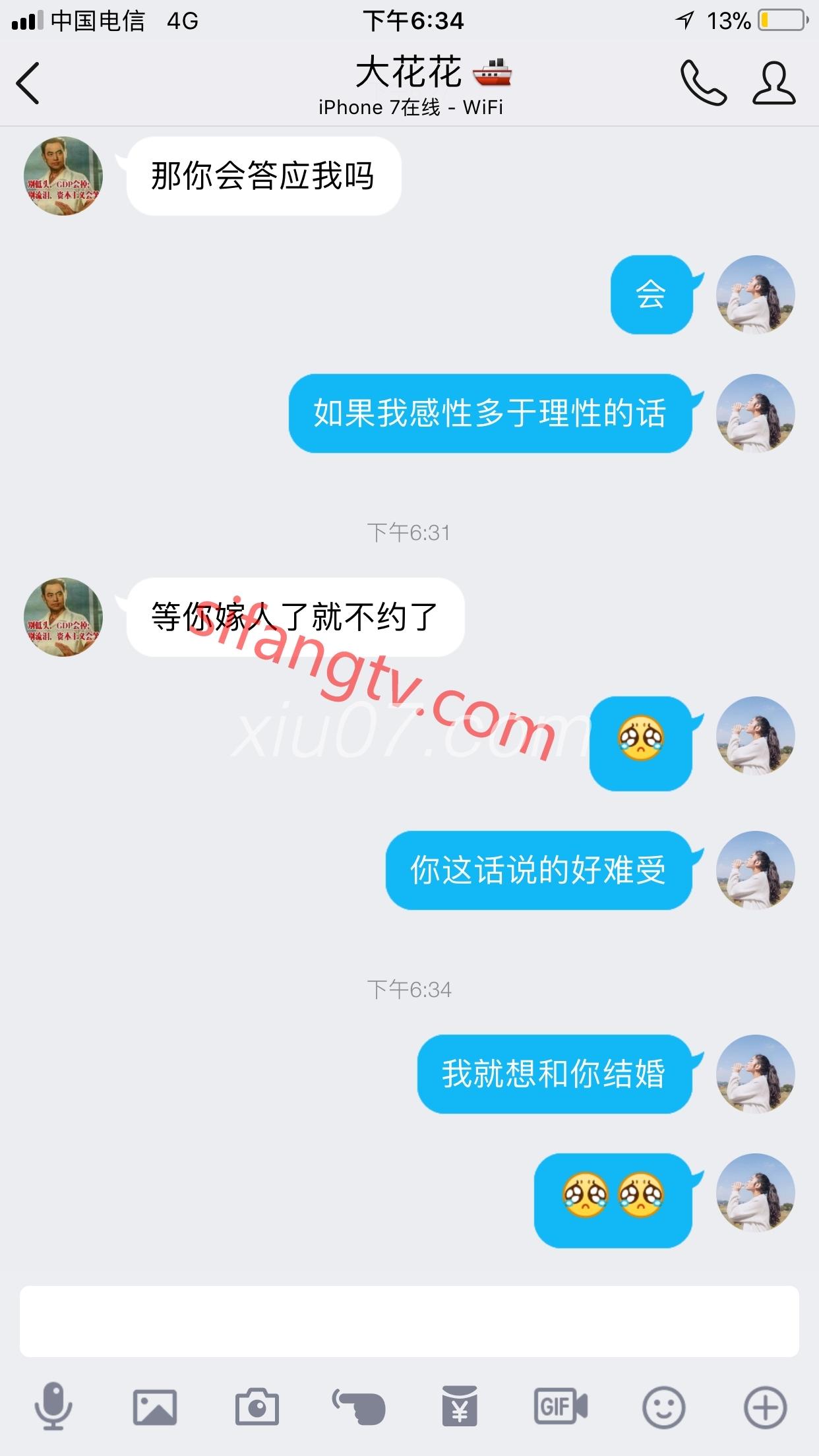This screenshot has width=819, height=1456.
Task: Open the GIF video recorder
Action: [x=561, y=1407]
